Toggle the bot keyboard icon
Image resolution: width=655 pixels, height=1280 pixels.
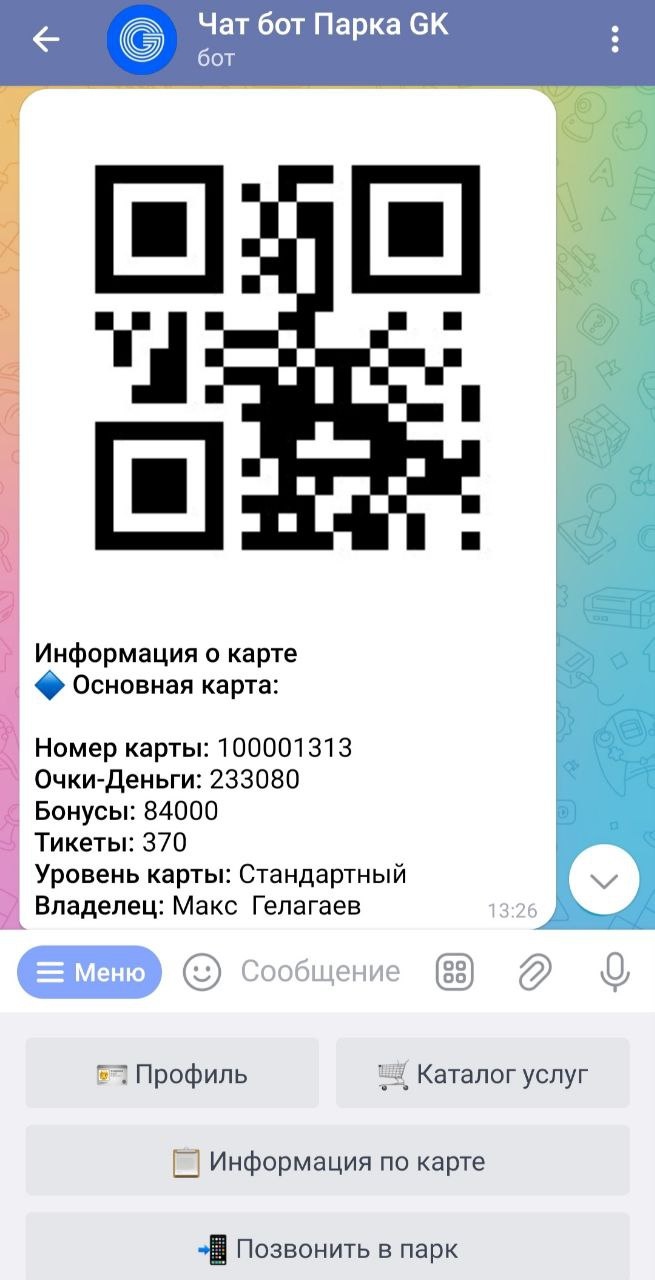point(455,972)
